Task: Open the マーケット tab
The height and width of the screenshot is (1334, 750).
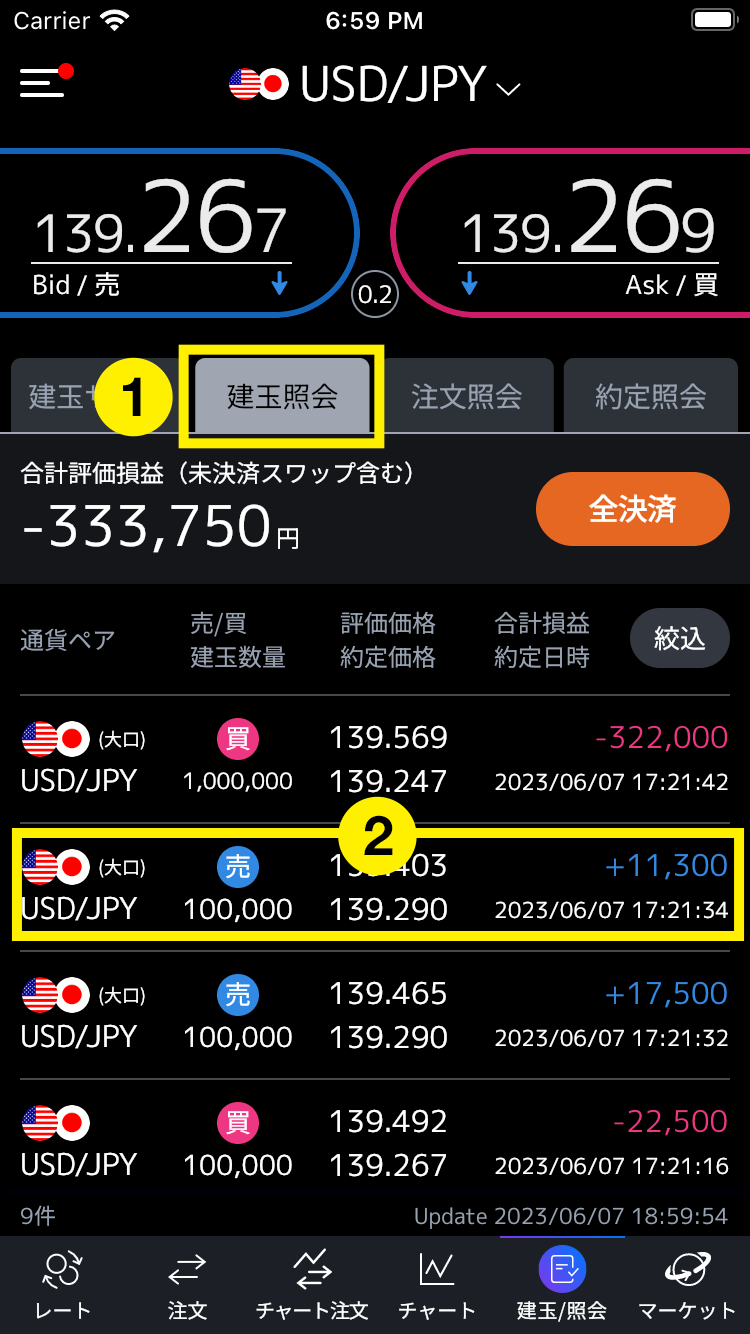Action: point(687,1285)
